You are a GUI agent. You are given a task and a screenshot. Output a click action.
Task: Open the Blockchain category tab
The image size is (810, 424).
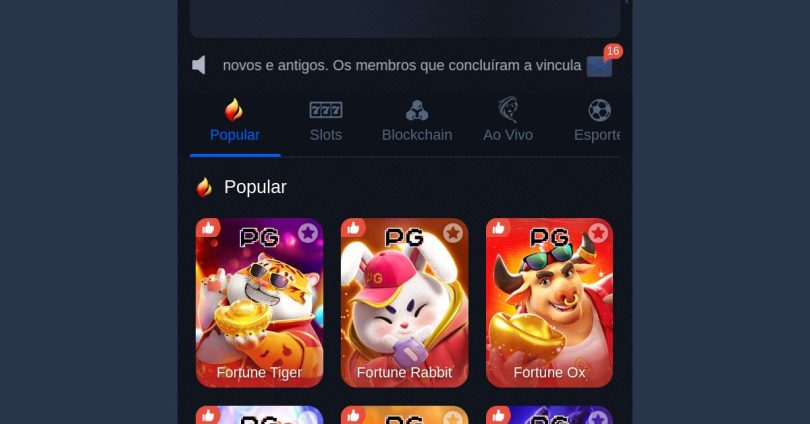click(417, 121)
